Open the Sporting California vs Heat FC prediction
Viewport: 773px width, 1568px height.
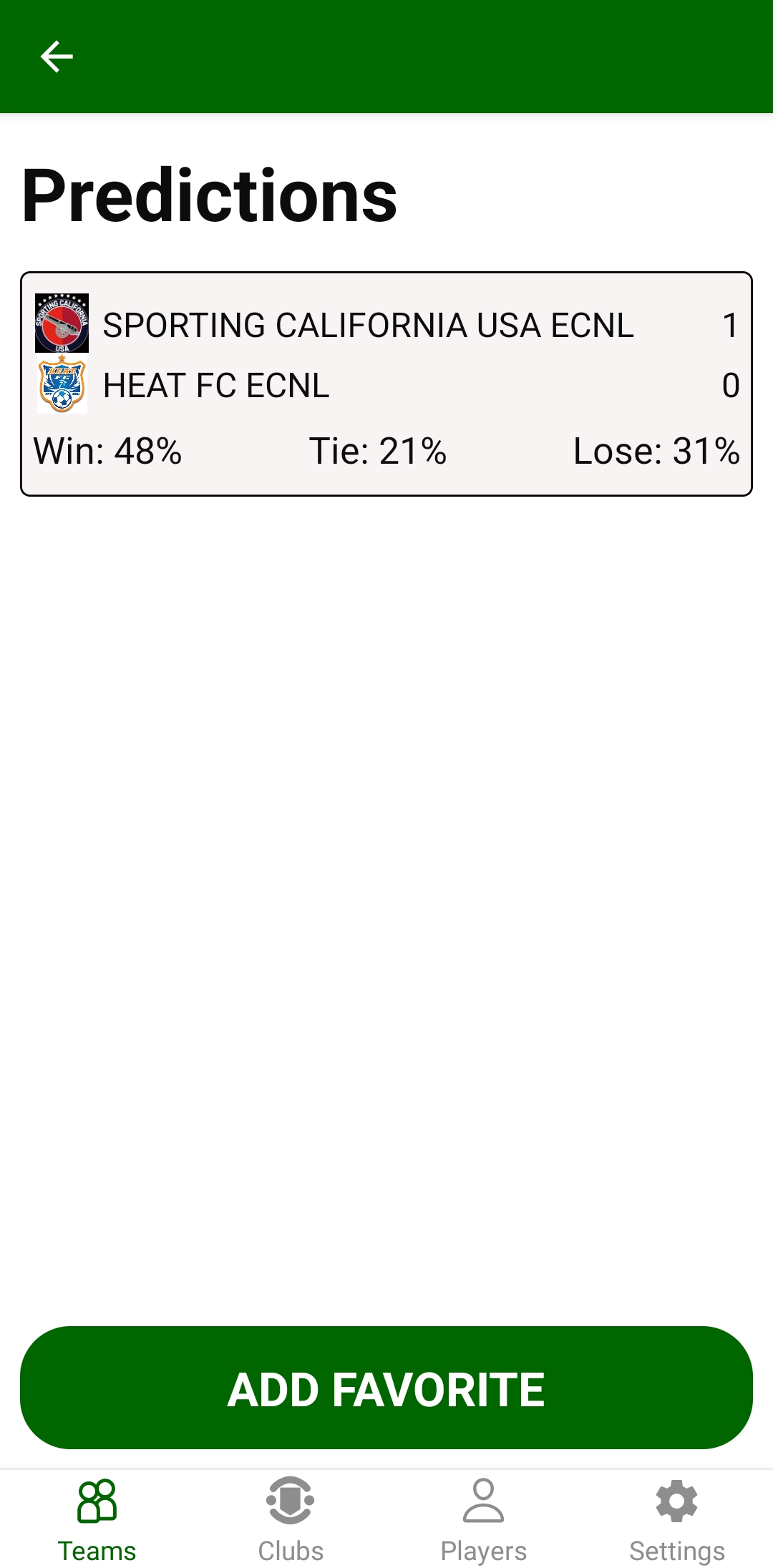386,384
